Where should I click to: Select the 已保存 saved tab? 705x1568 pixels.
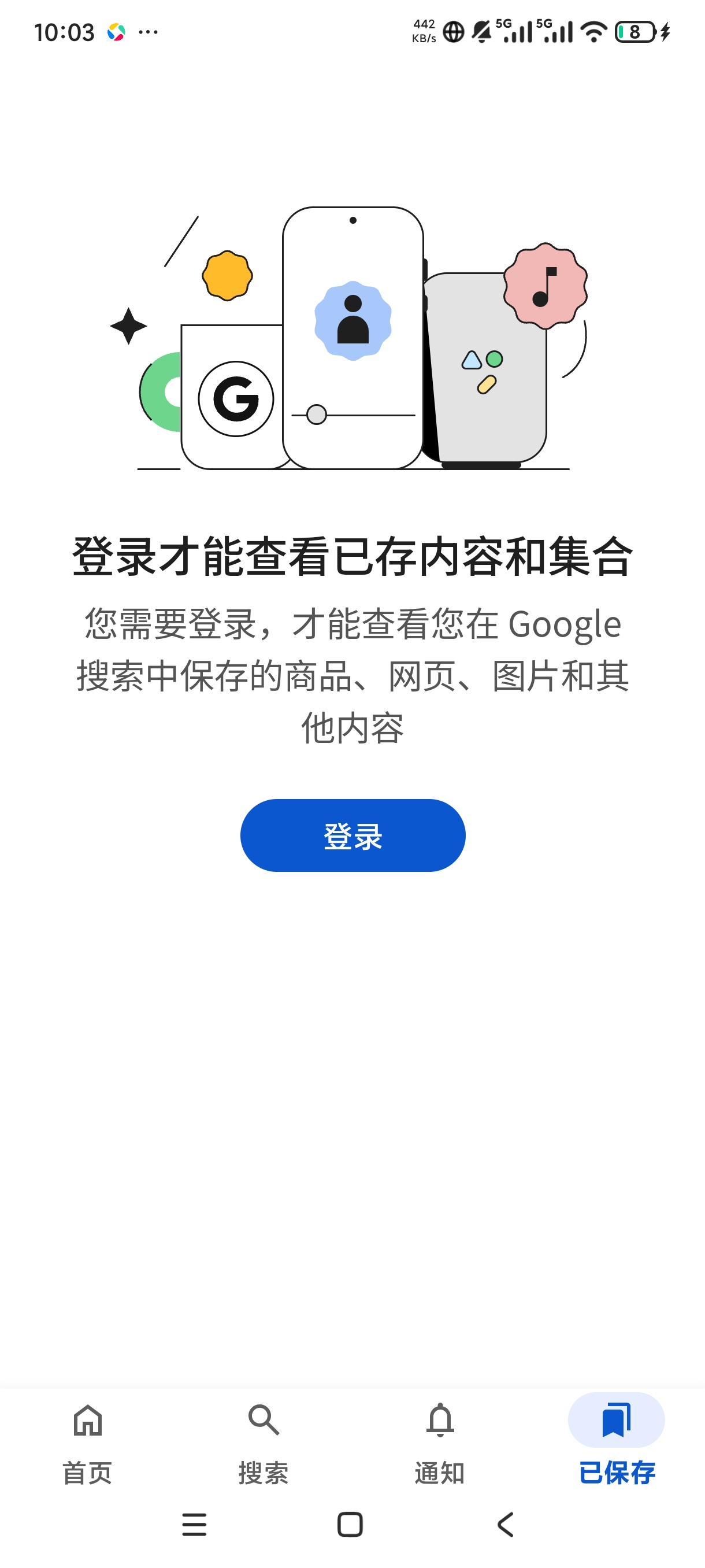click(x=616, y=1443)
